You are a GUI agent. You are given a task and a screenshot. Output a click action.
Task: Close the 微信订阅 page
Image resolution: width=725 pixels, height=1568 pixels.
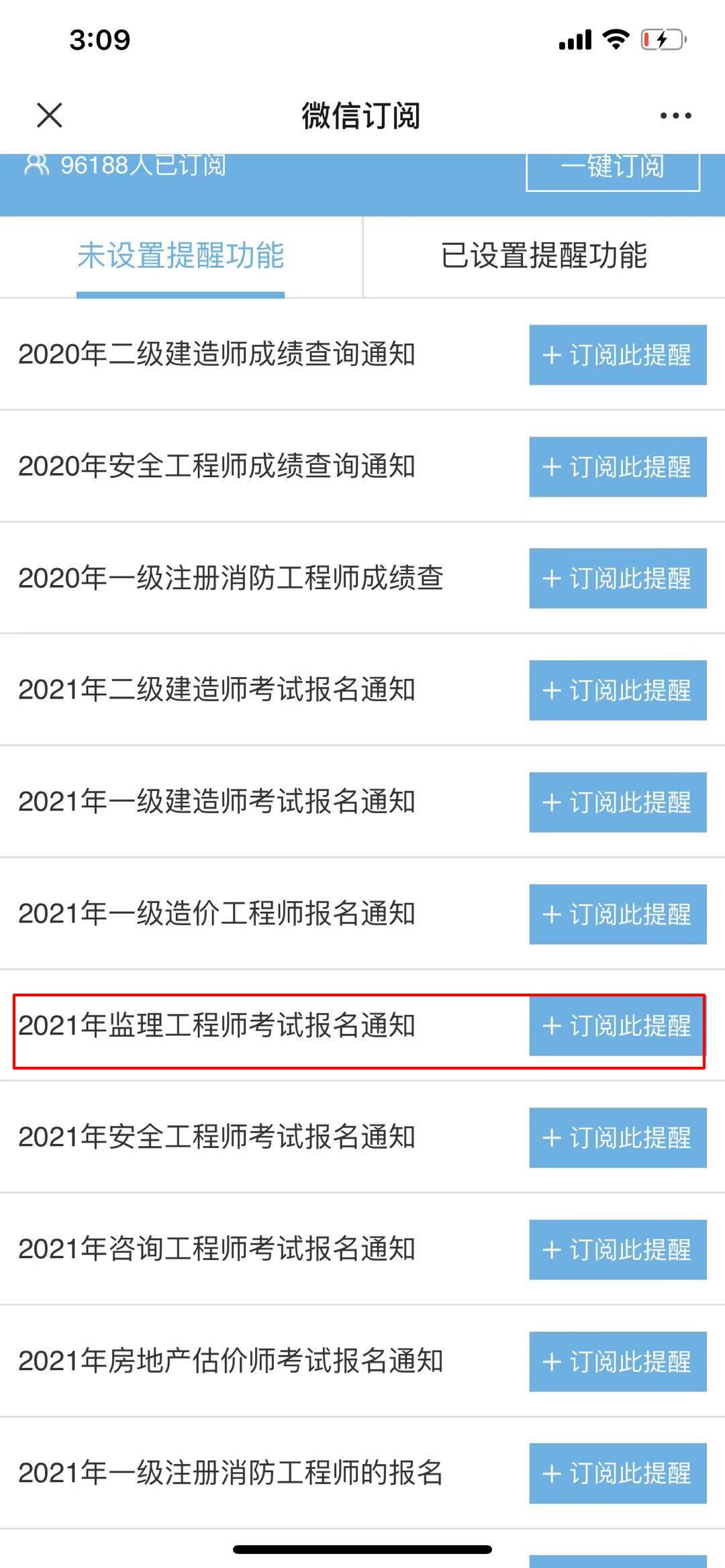[x=50, y=115]
